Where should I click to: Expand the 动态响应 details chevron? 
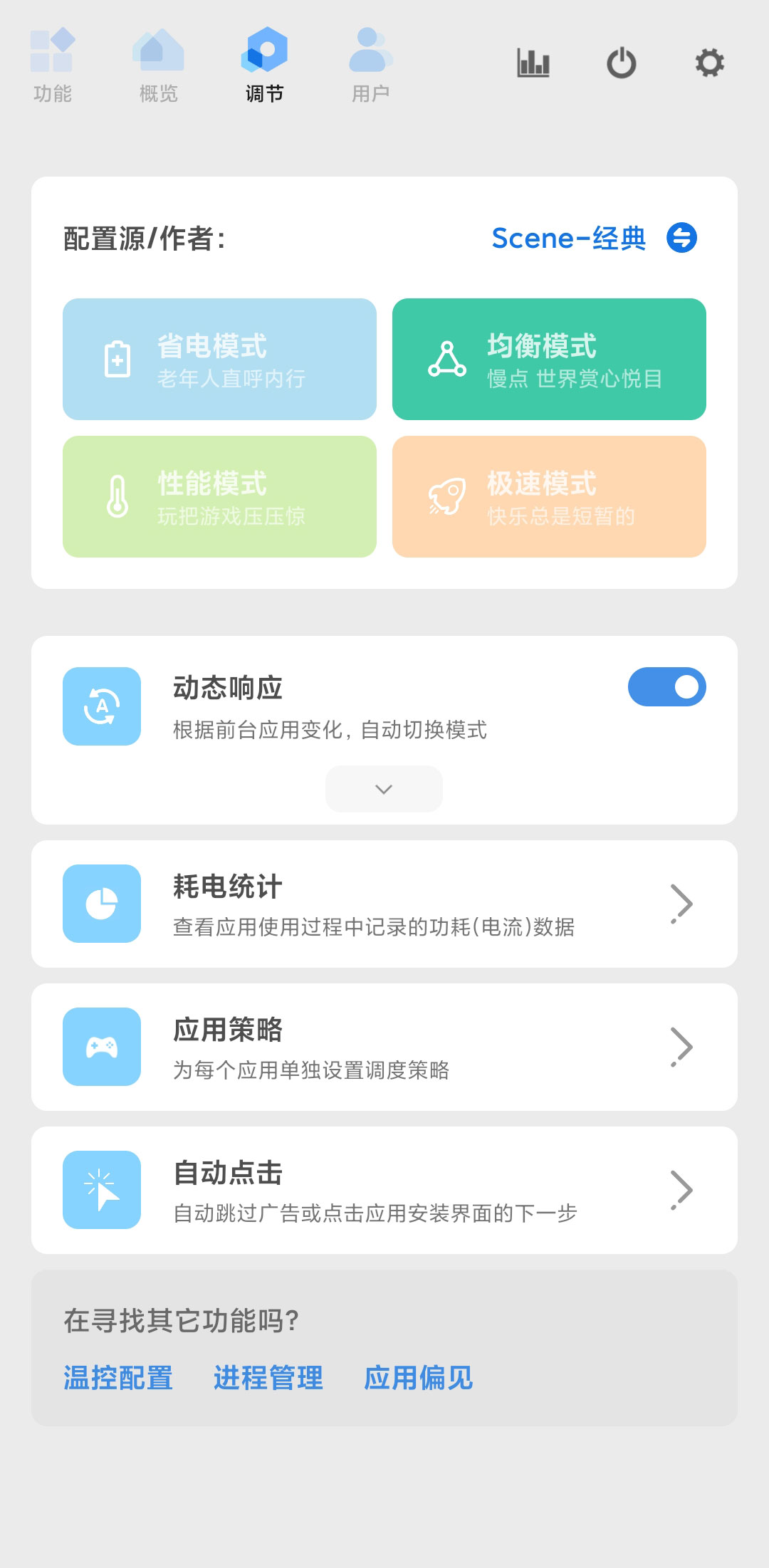(x=383, y=788)
